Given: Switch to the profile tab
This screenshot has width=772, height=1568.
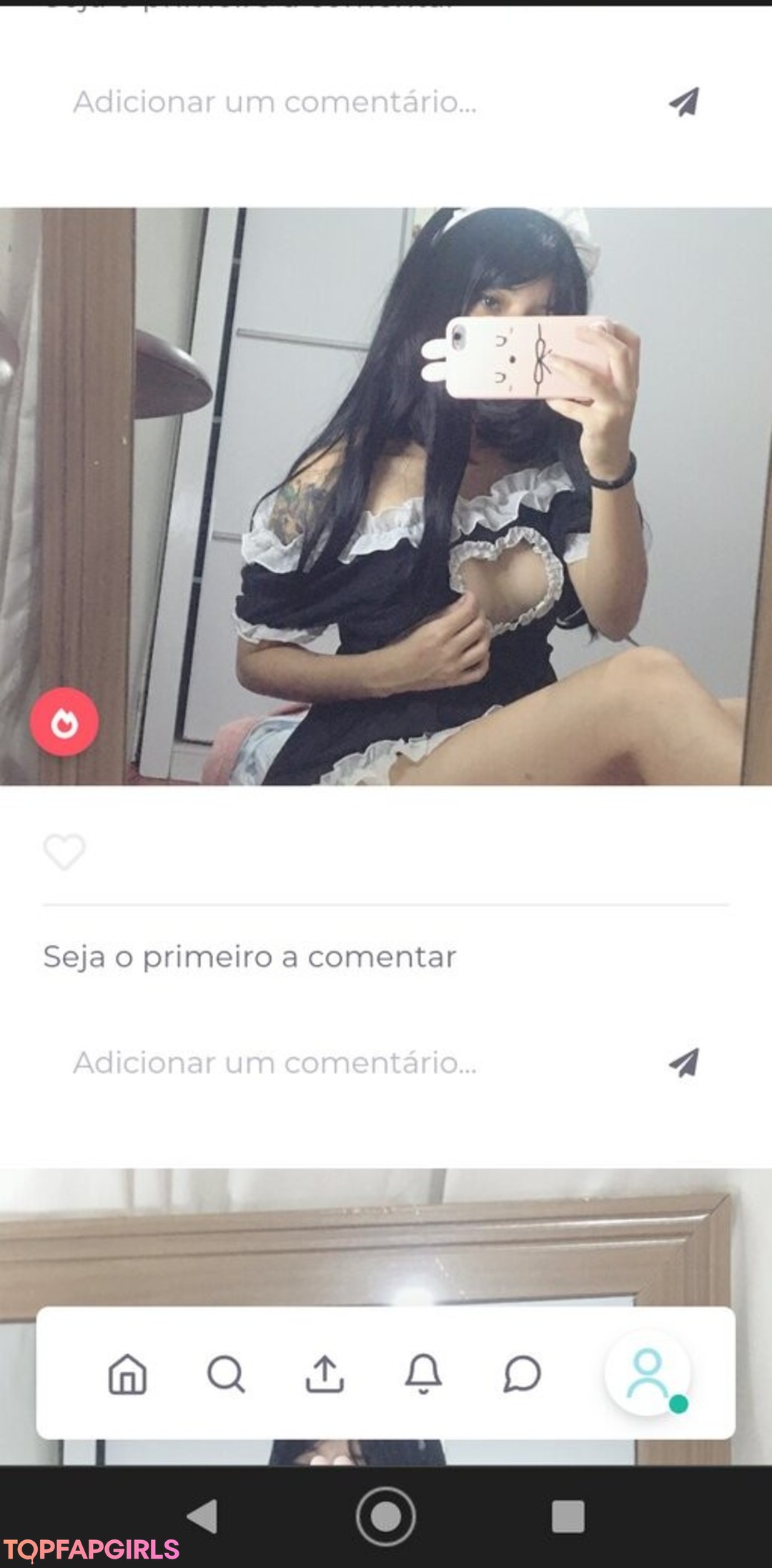Looking at the screenshot, I should tap(648, 1372).
